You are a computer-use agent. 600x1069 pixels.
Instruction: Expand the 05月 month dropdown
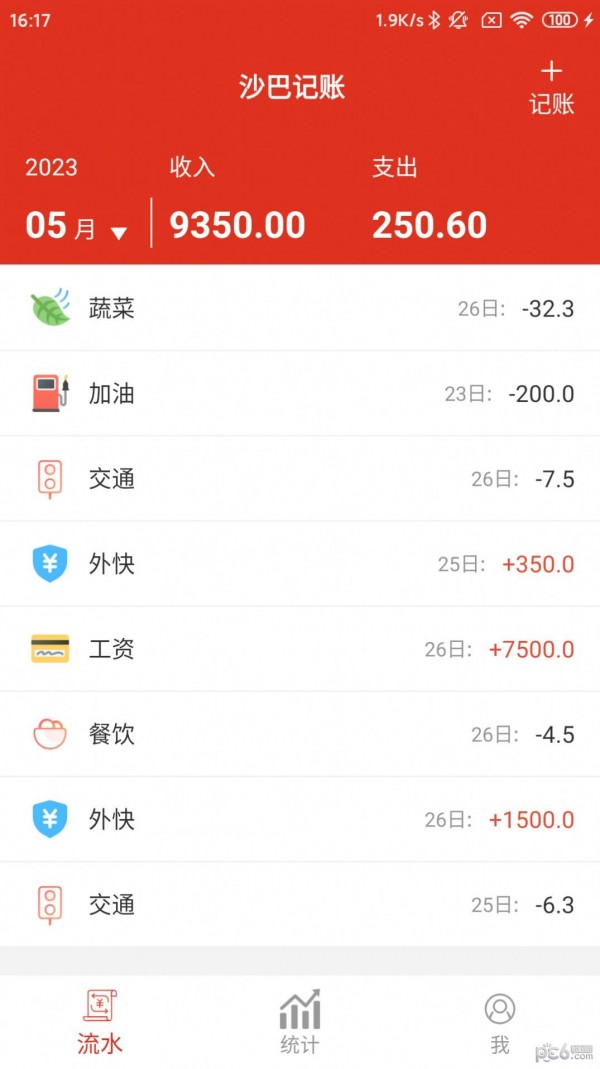[77, 226]
